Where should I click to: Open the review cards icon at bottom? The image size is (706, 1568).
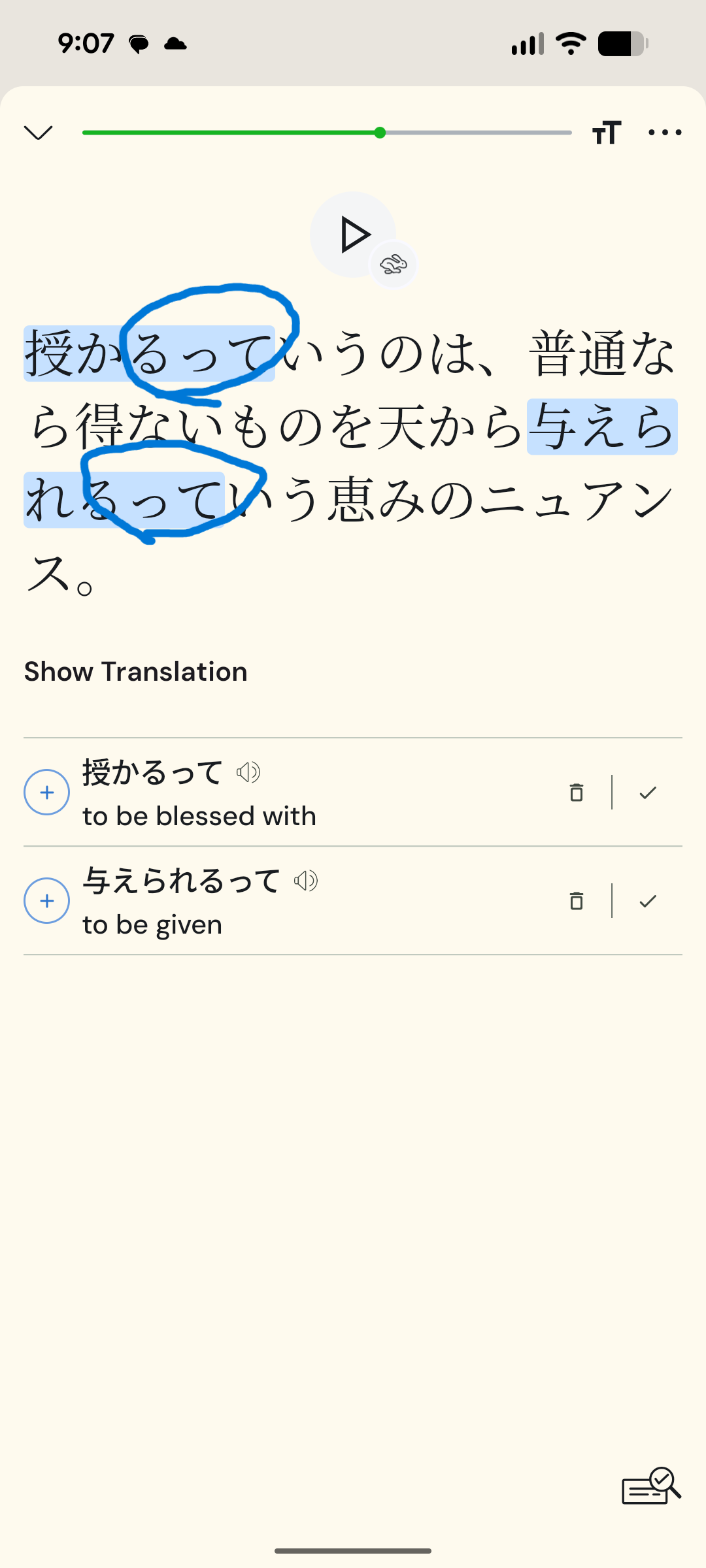click(651, 1486)
